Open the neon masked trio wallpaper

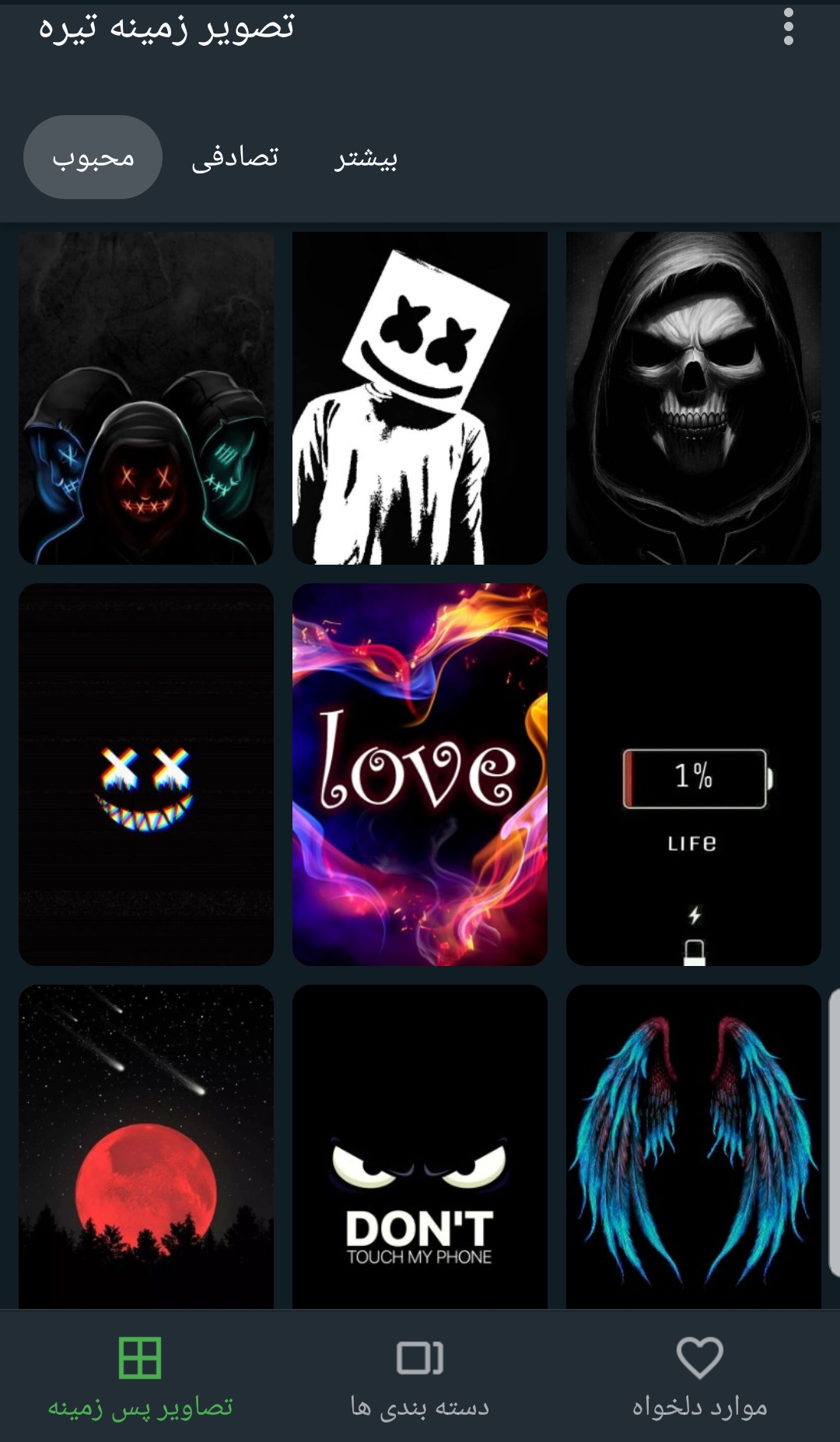tap(146, 398)
